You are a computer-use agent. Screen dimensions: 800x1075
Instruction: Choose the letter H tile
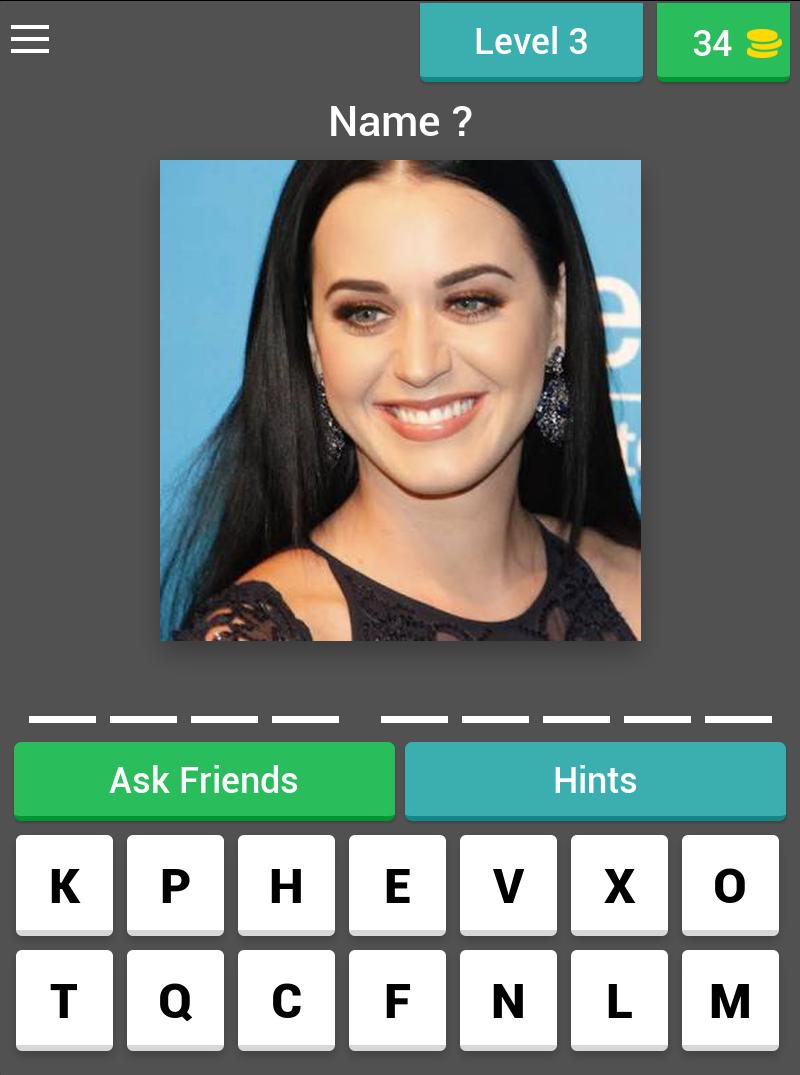click(286, 885)
